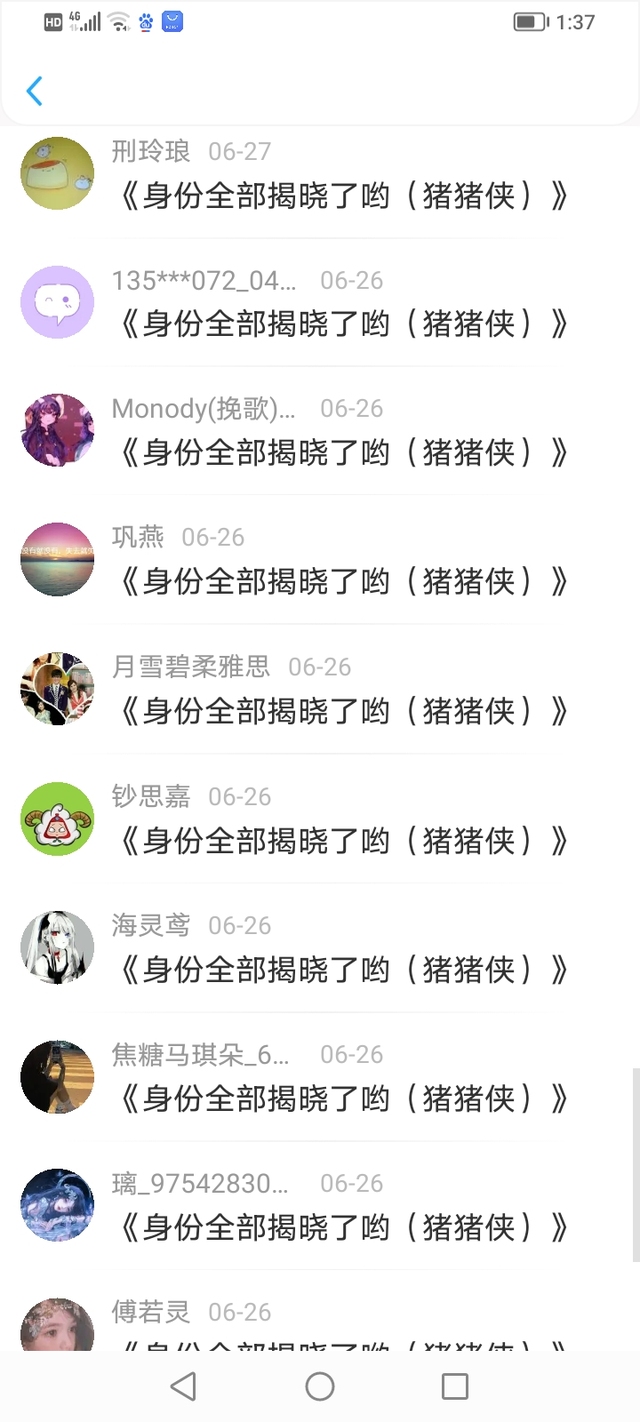Open the post by 焦糖马琪朵_6...

click(x=344, y=1099)
